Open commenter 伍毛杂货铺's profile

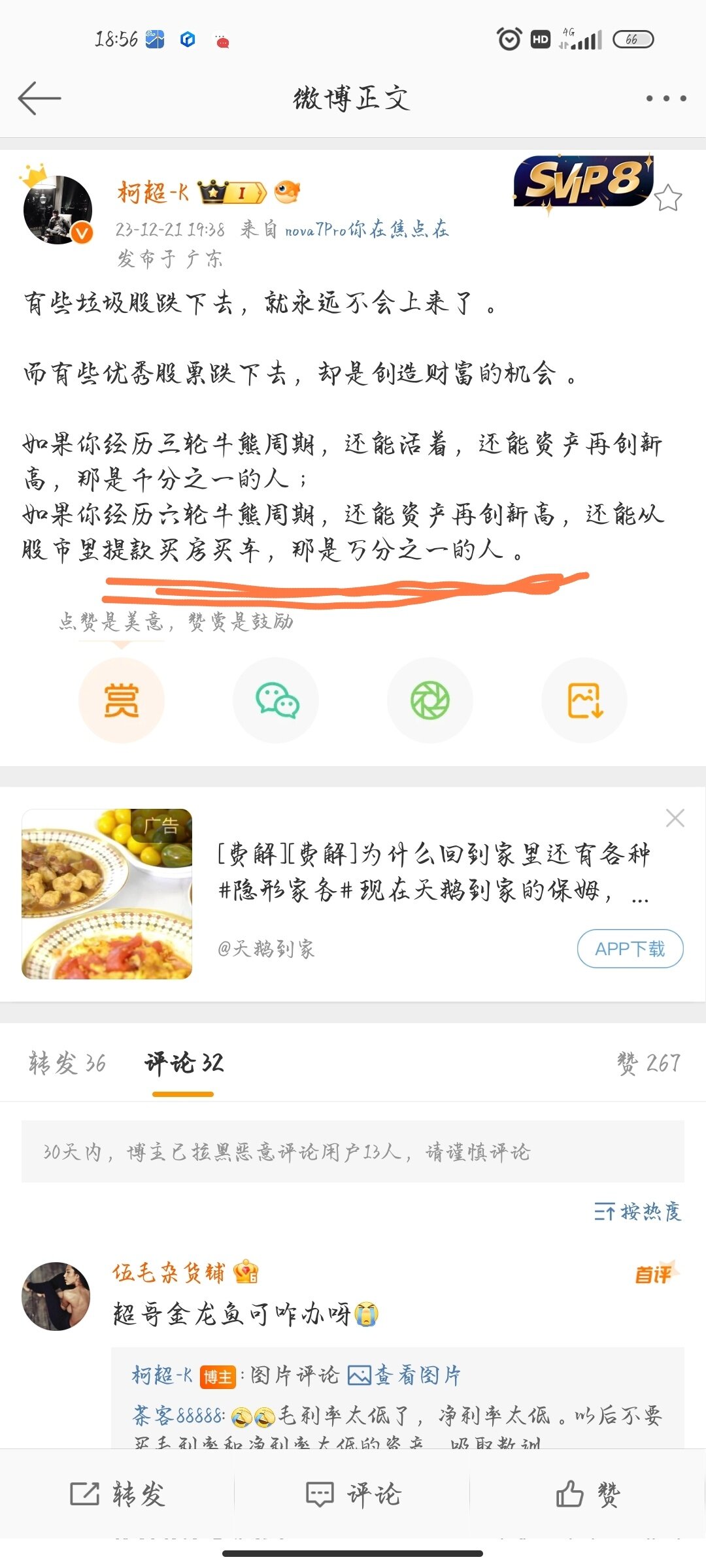point(56,1296)
